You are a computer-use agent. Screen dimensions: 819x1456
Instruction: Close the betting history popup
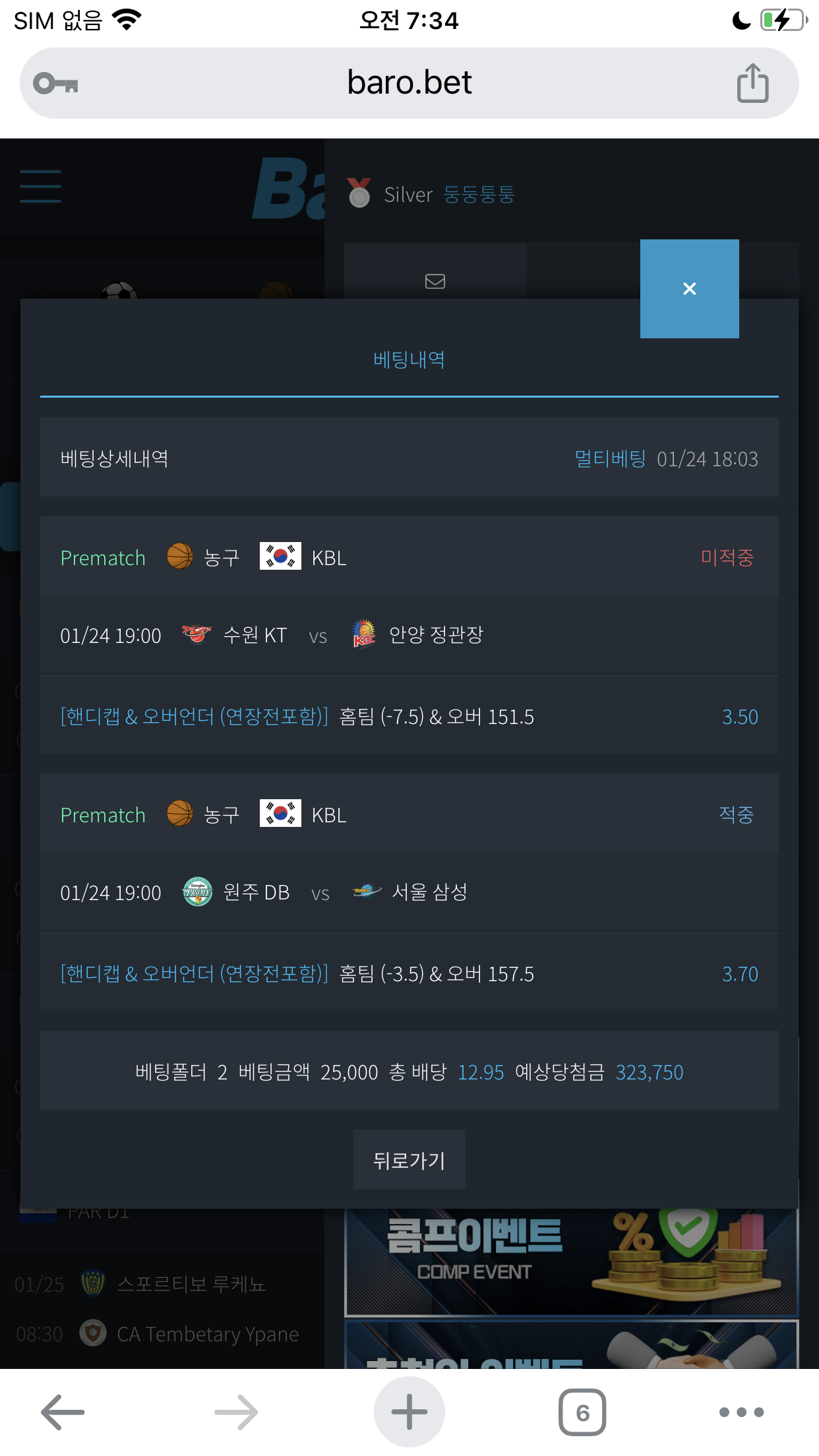689,289
